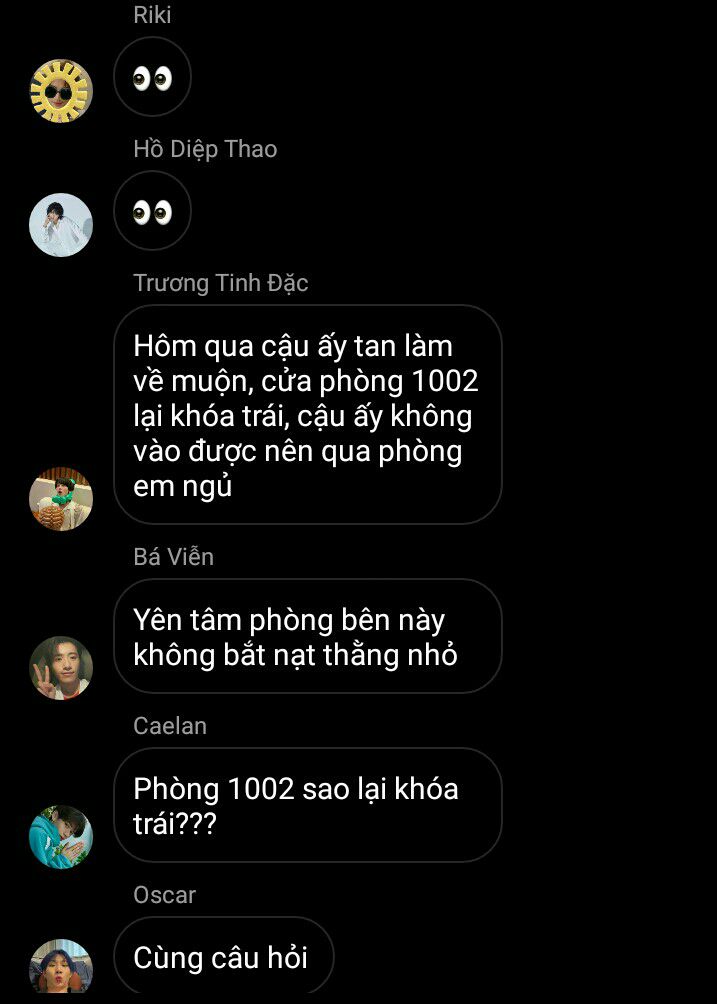
Task: View Hồ Diệp Thao's avatar
Action: 61,225
